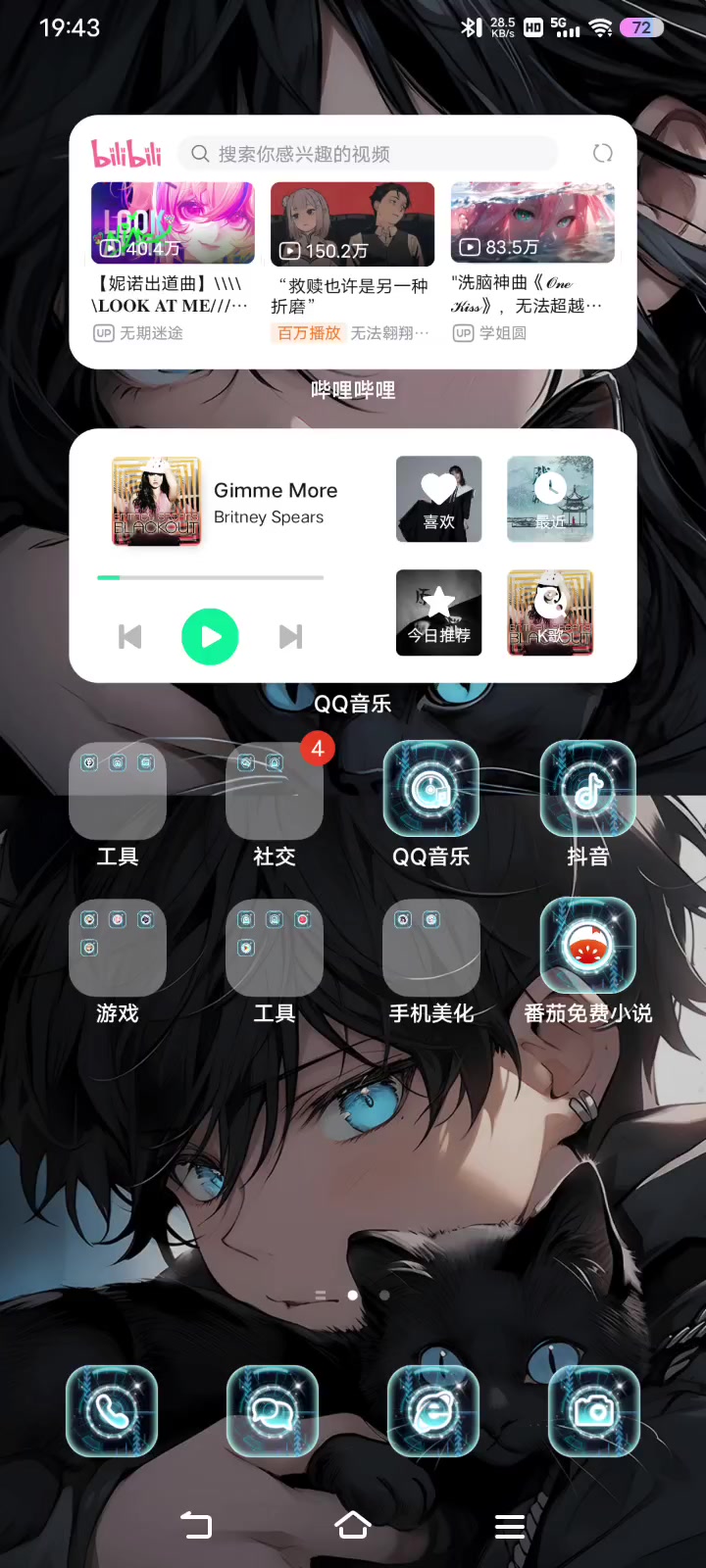This screenshot has height=1568, width=706.
Task: Skip to the previous track
Action: point(129,637)
